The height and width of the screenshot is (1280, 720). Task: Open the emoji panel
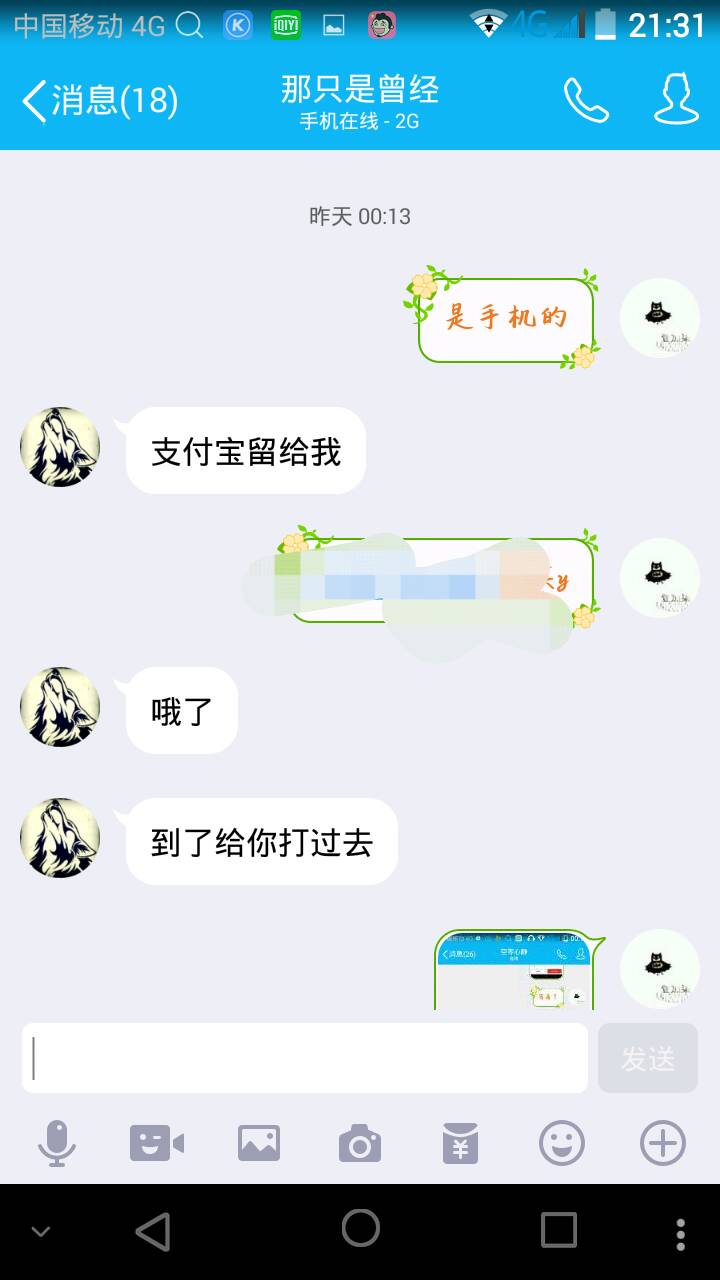pyautogui.click(x=561, y=1143)
